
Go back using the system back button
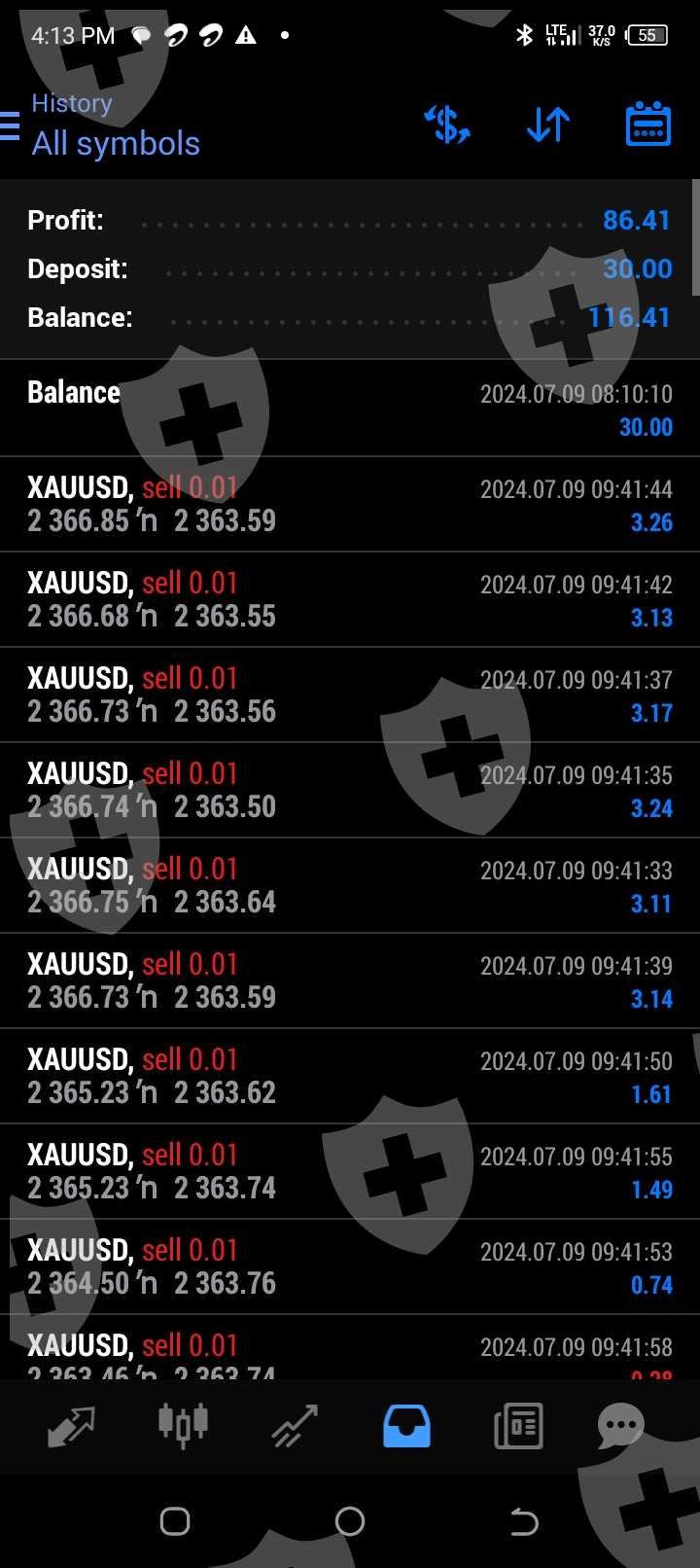pos(524,1520)
